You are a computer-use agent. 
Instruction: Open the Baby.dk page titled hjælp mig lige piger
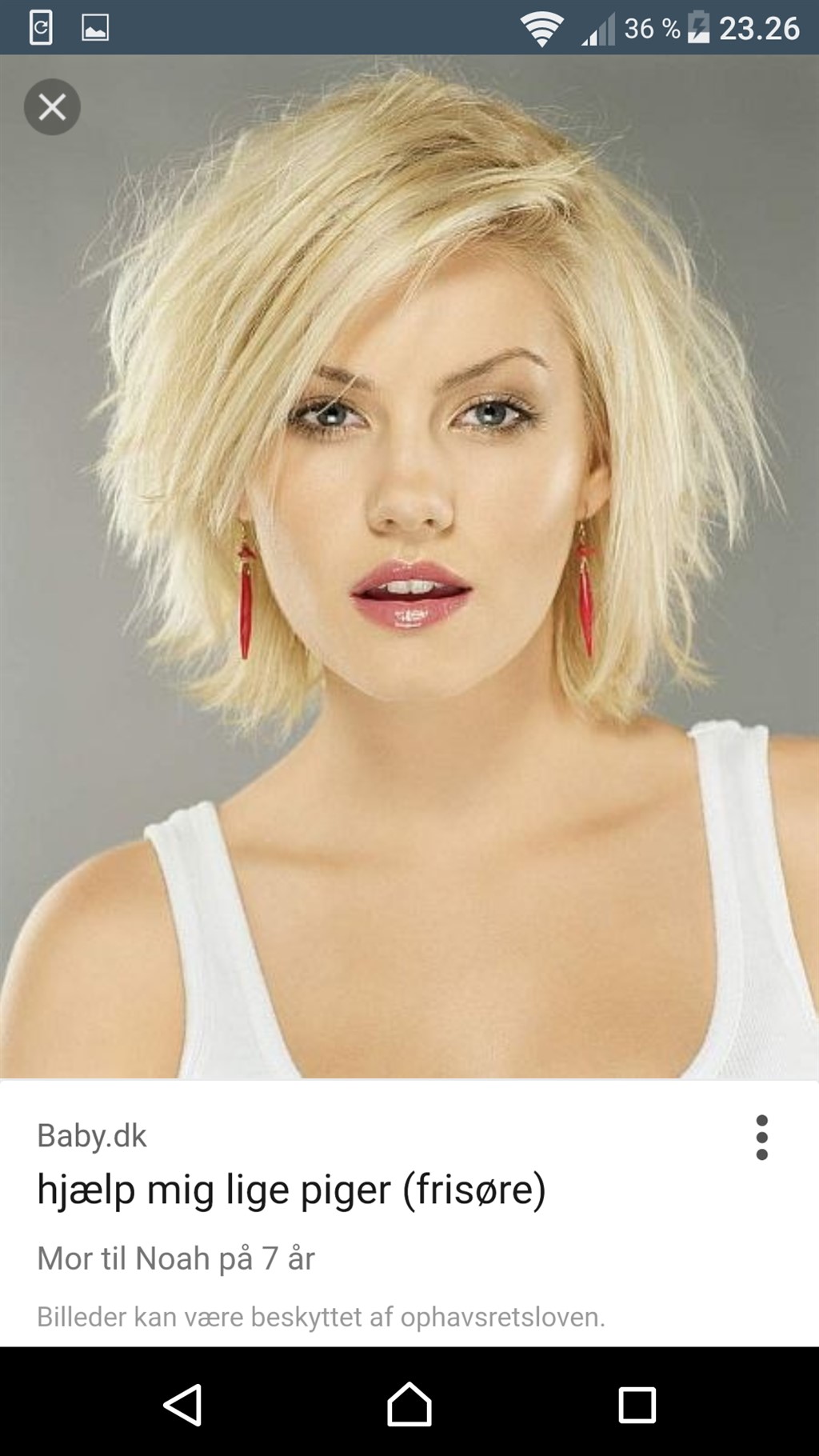pos(291,1190)
